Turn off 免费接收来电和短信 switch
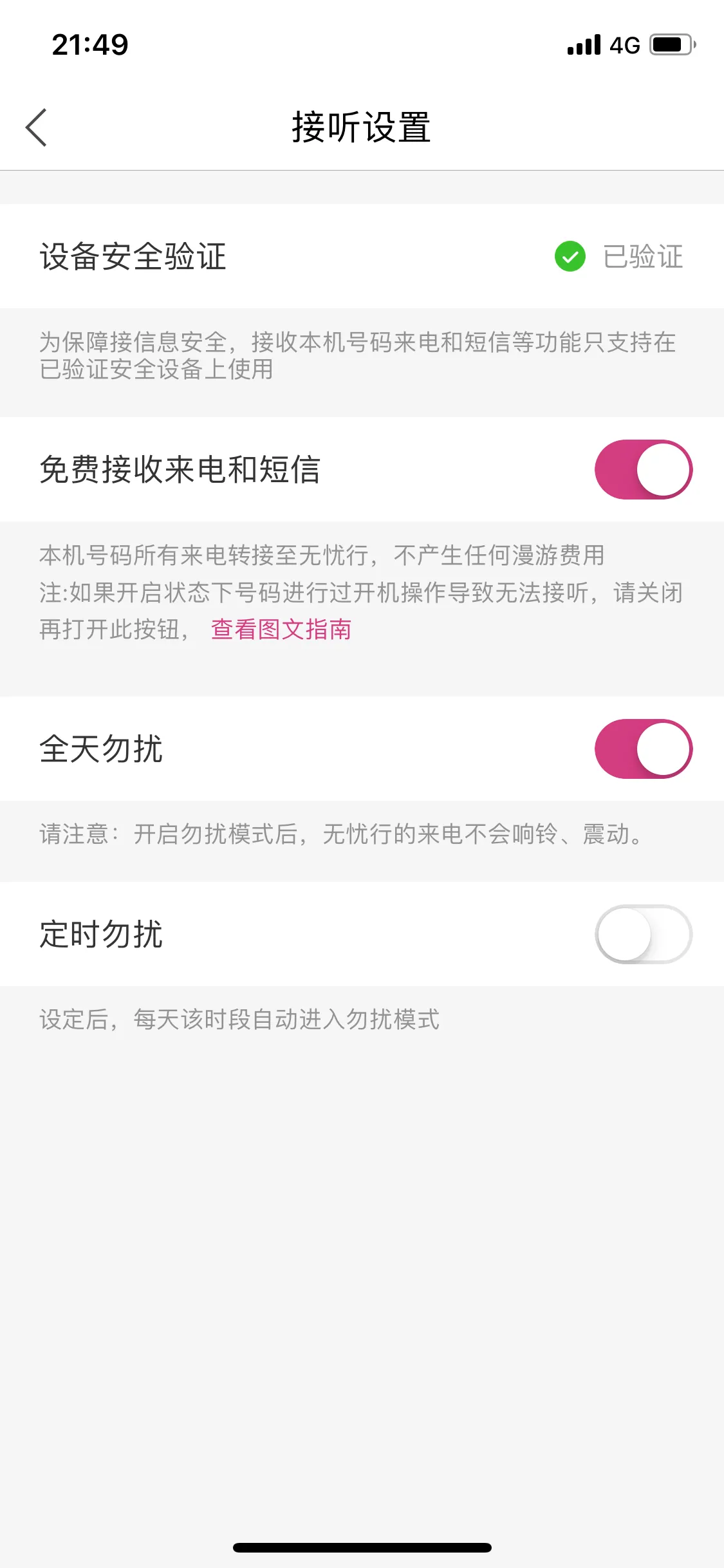 tap(643, 469)
